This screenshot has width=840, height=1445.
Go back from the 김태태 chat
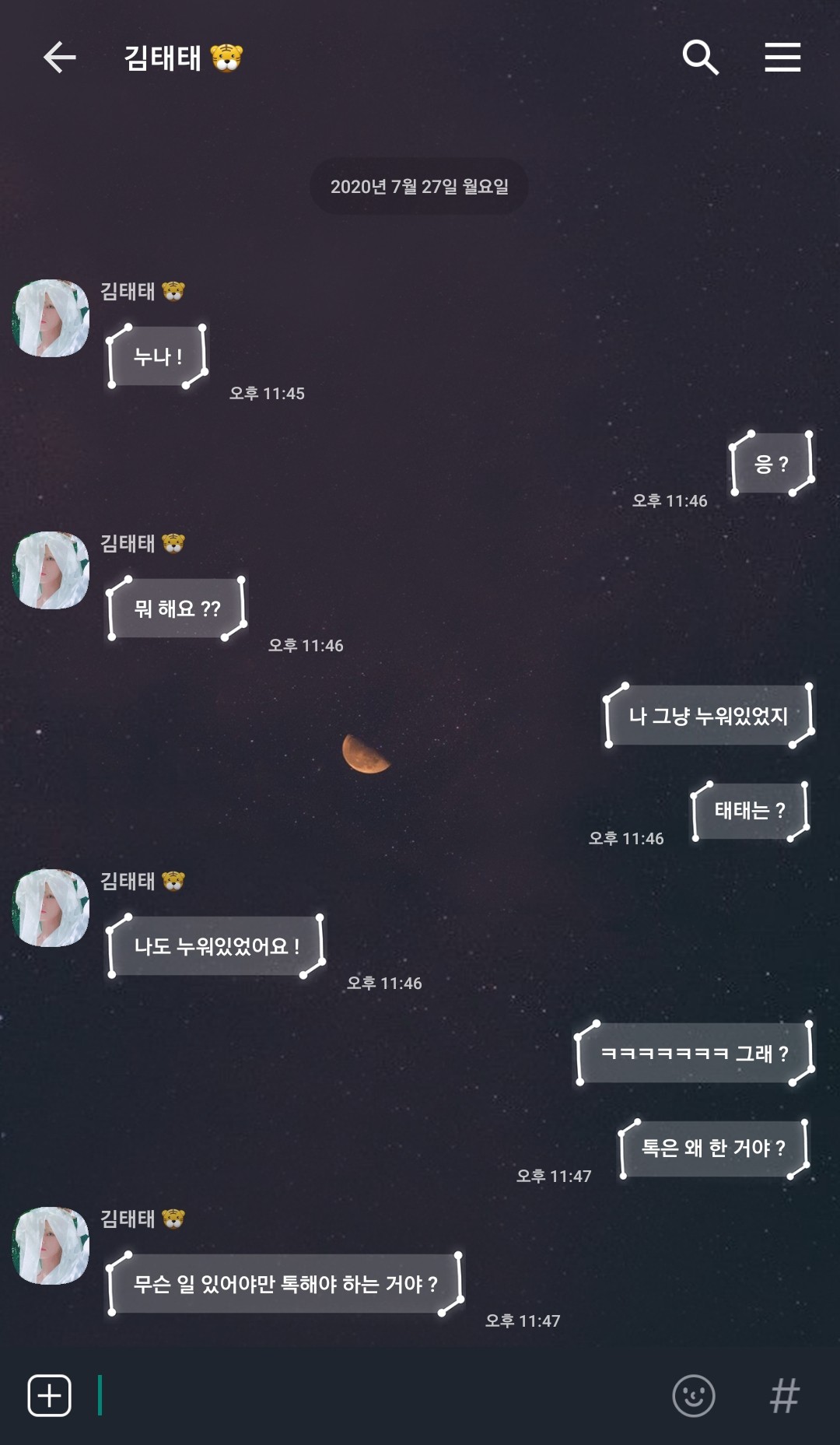tap(59, 58)
